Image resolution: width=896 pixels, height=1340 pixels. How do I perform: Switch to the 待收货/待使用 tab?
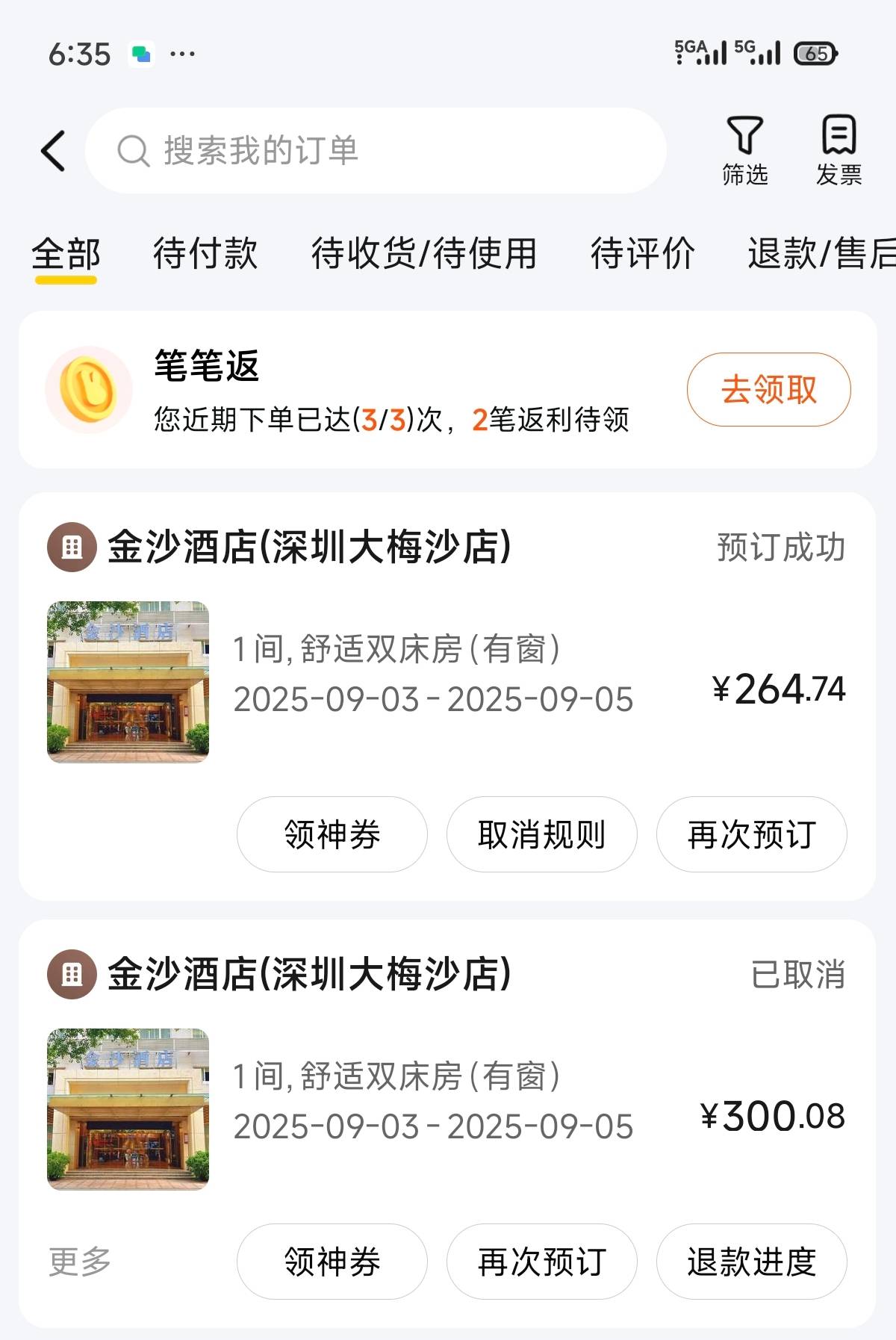[424, 254]
